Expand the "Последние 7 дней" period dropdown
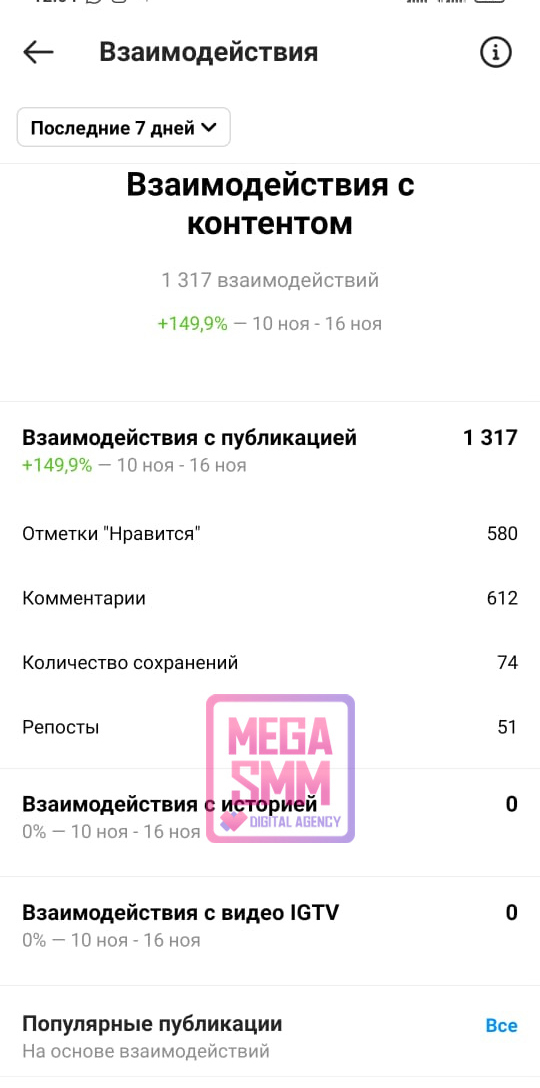 pyautogui.click(x=124, y=128)
